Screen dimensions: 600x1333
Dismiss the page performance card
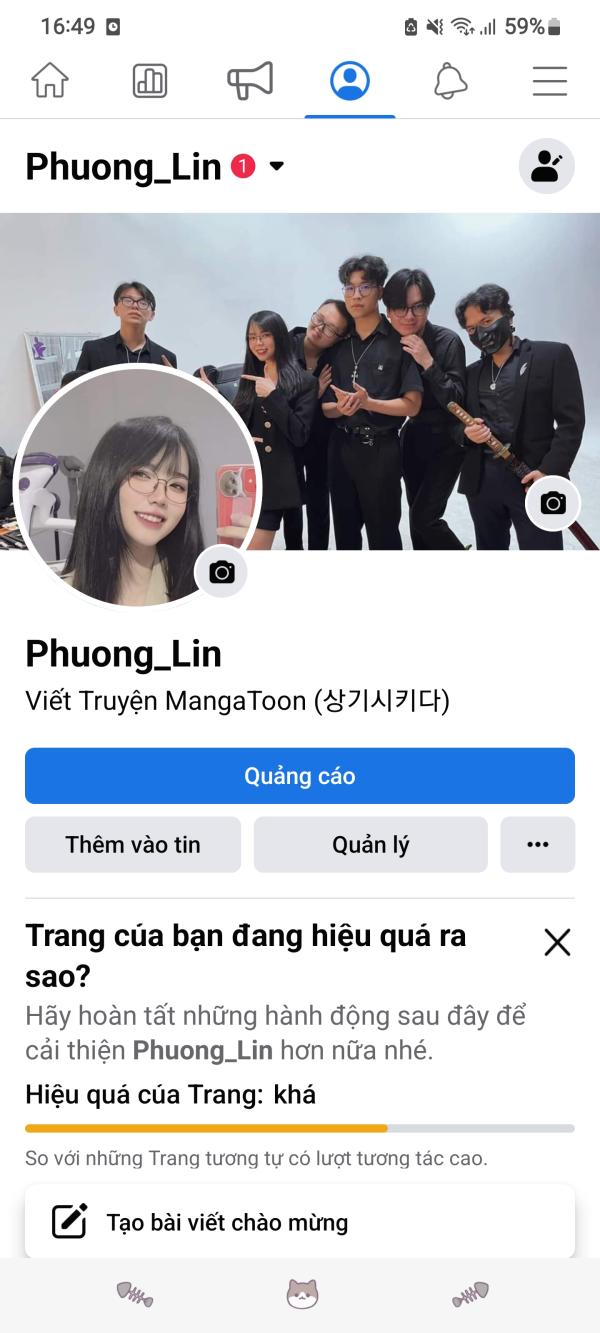557,942
